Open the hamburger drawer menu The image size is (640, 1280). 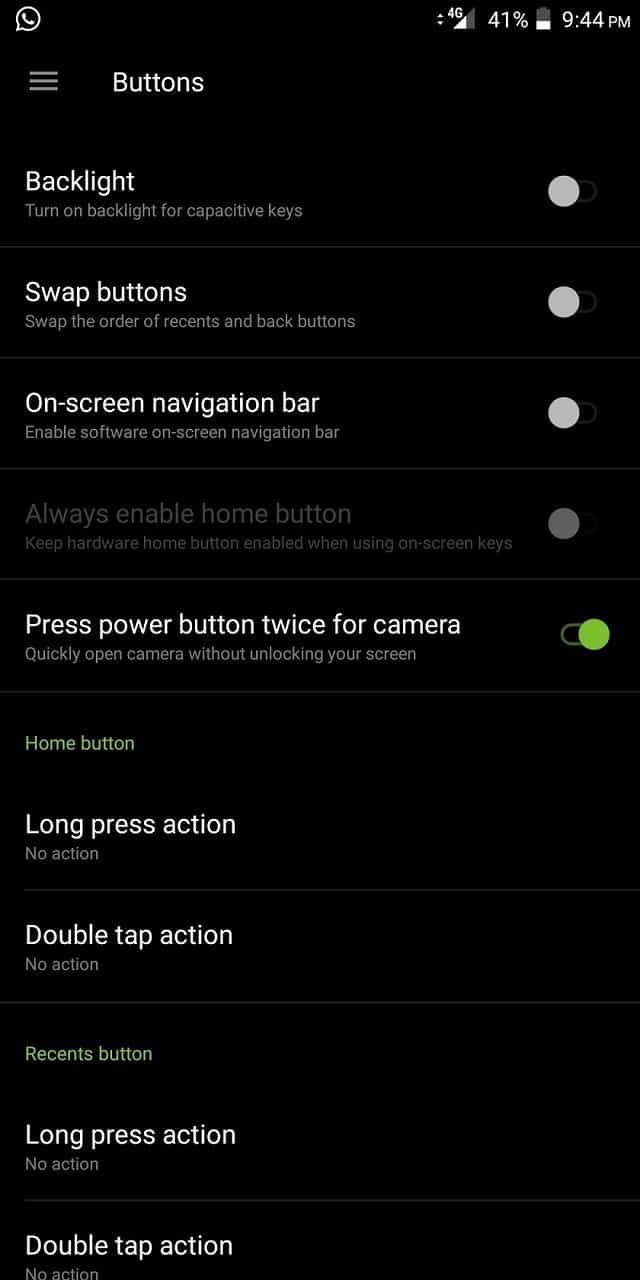coord(43,82)
